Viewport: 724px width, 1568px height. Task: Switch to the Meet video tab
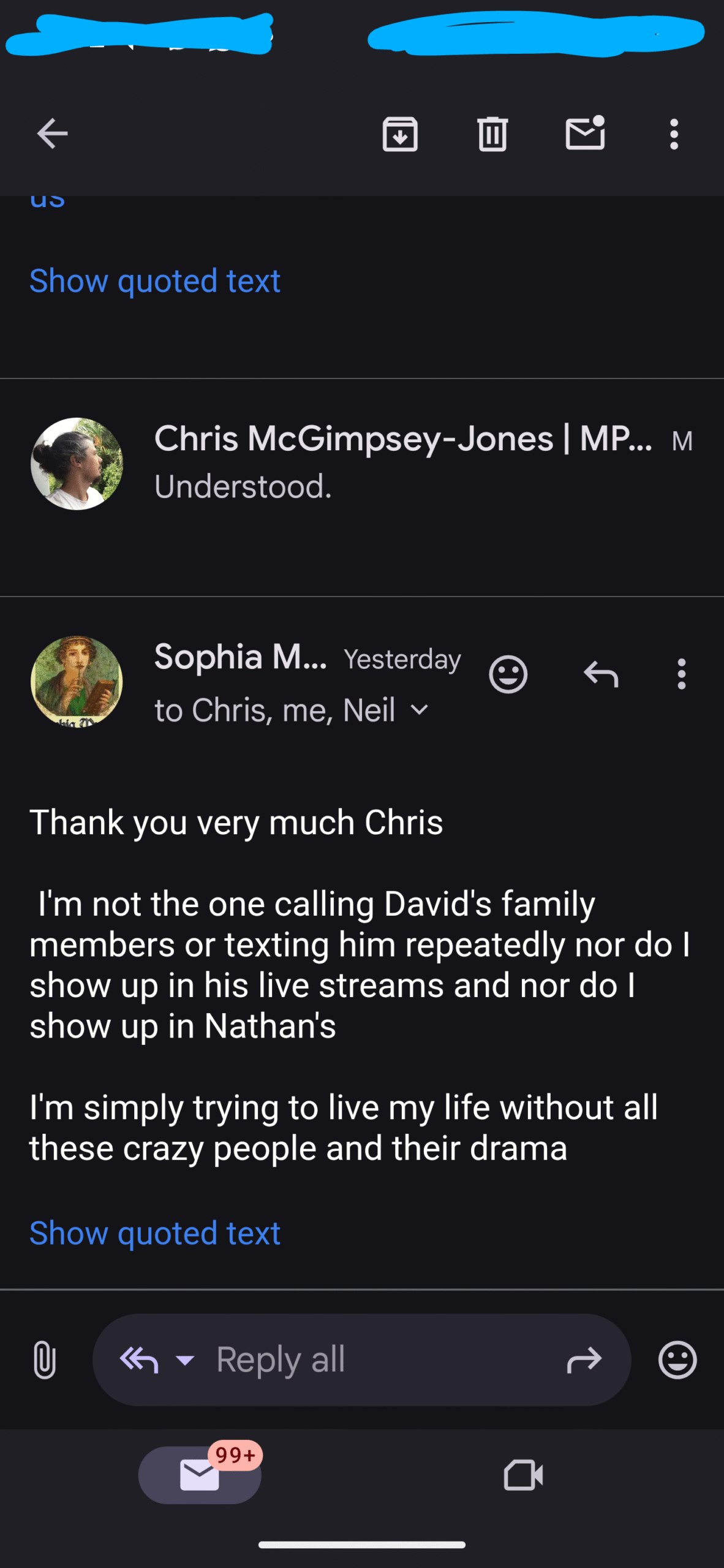click(x=523, y=1475)
